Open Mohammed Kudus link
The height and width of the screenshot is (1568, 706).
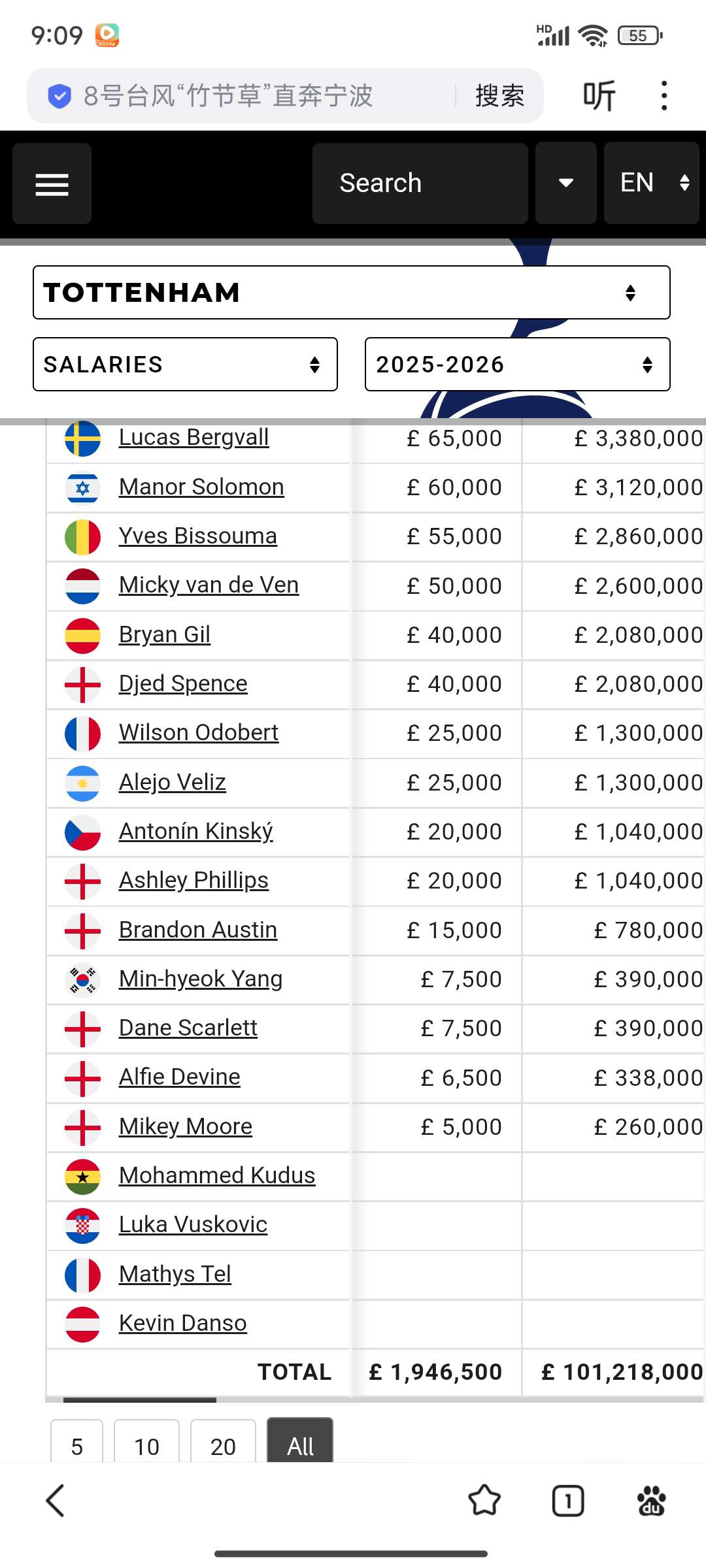(217, 1175)
